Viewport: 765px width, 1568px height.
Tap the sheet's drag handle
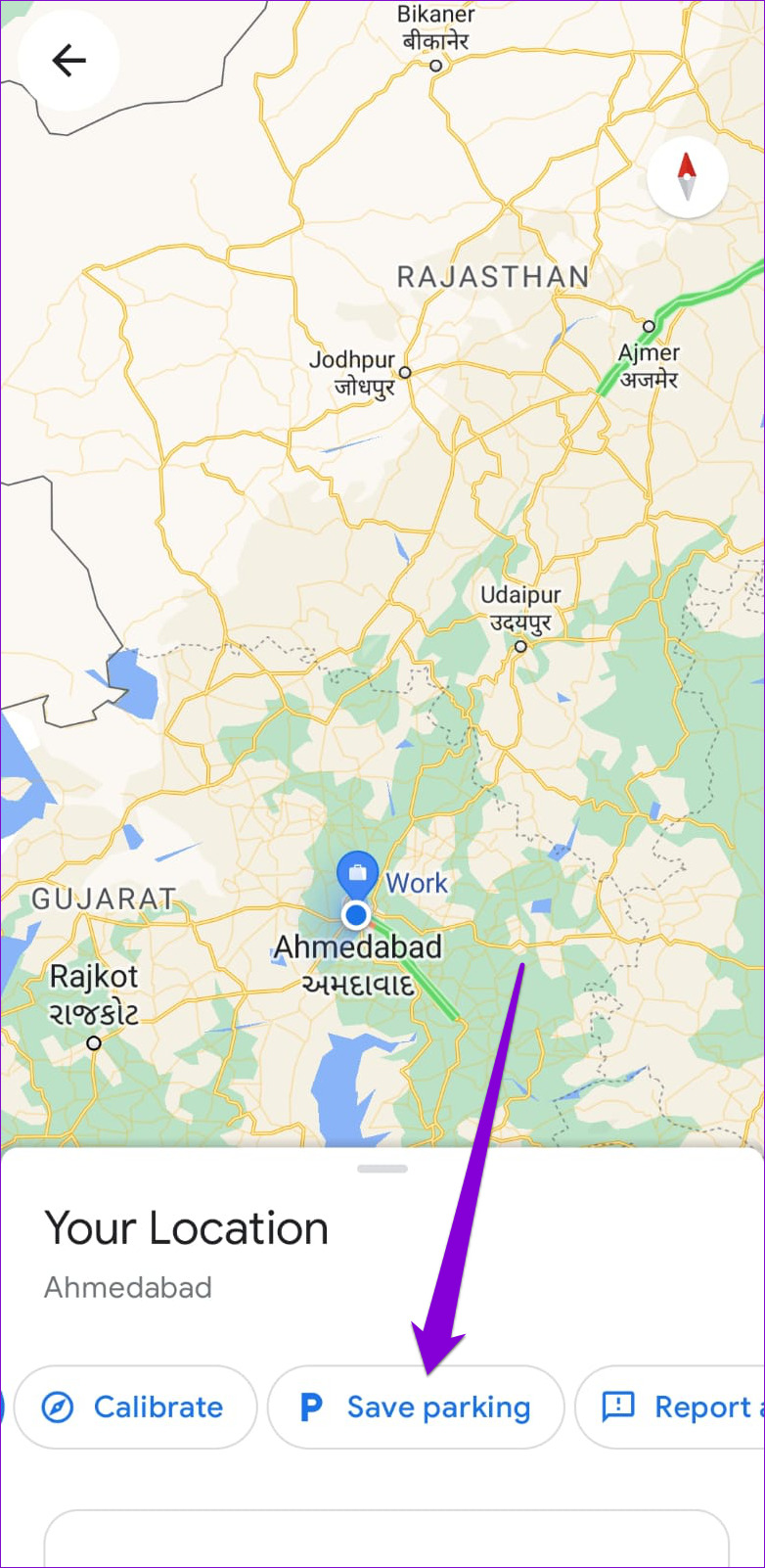click(382, 1169)
